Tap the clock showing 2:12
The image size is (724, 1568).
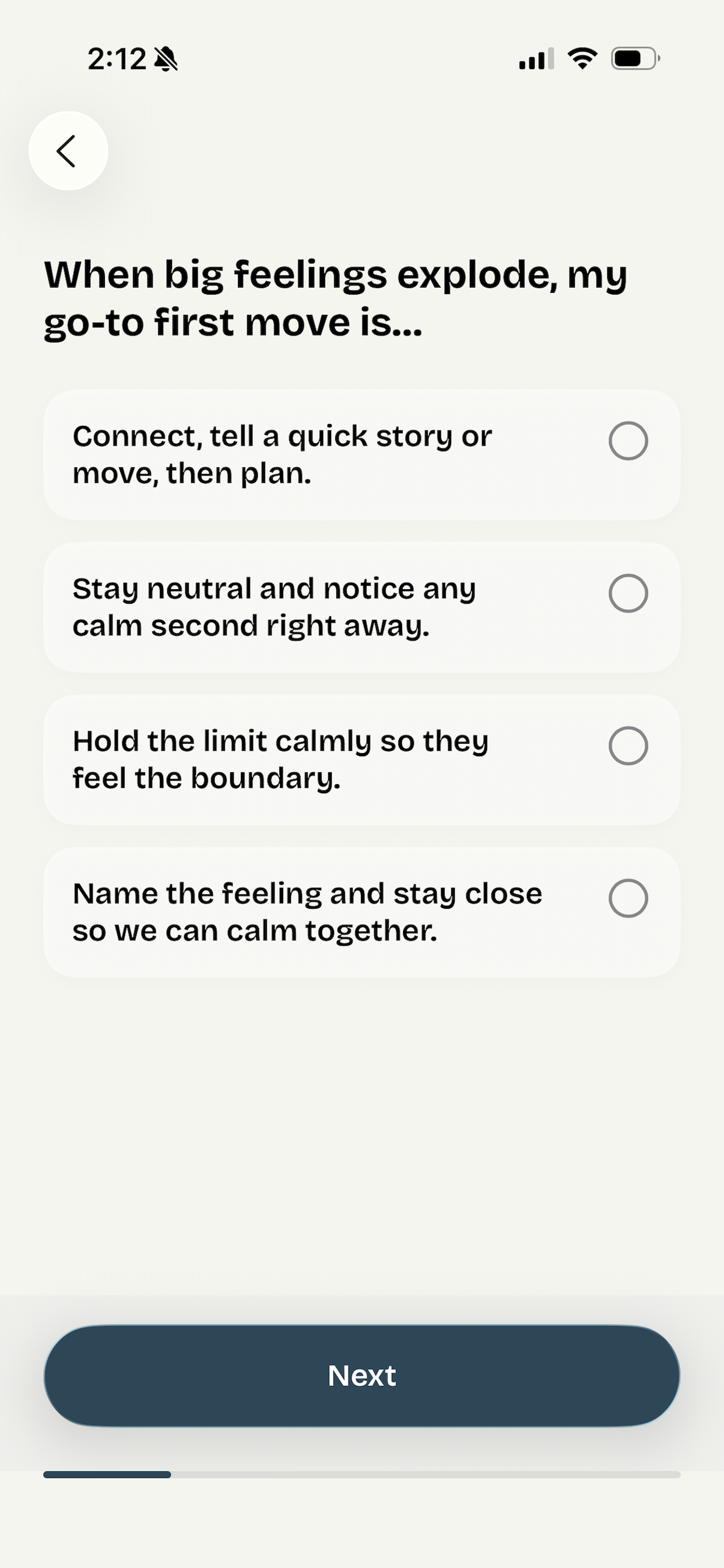117,58
